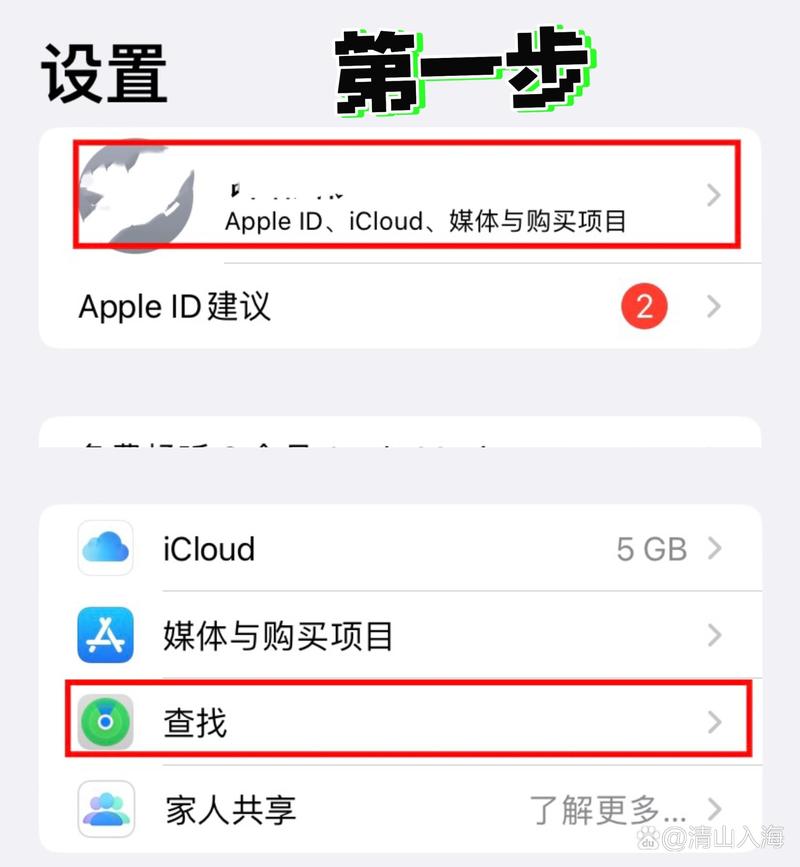The height and width of the screenshot is (867, 800).
Task: Tap the red notification badge showing 2
Action: coord(646,306)
